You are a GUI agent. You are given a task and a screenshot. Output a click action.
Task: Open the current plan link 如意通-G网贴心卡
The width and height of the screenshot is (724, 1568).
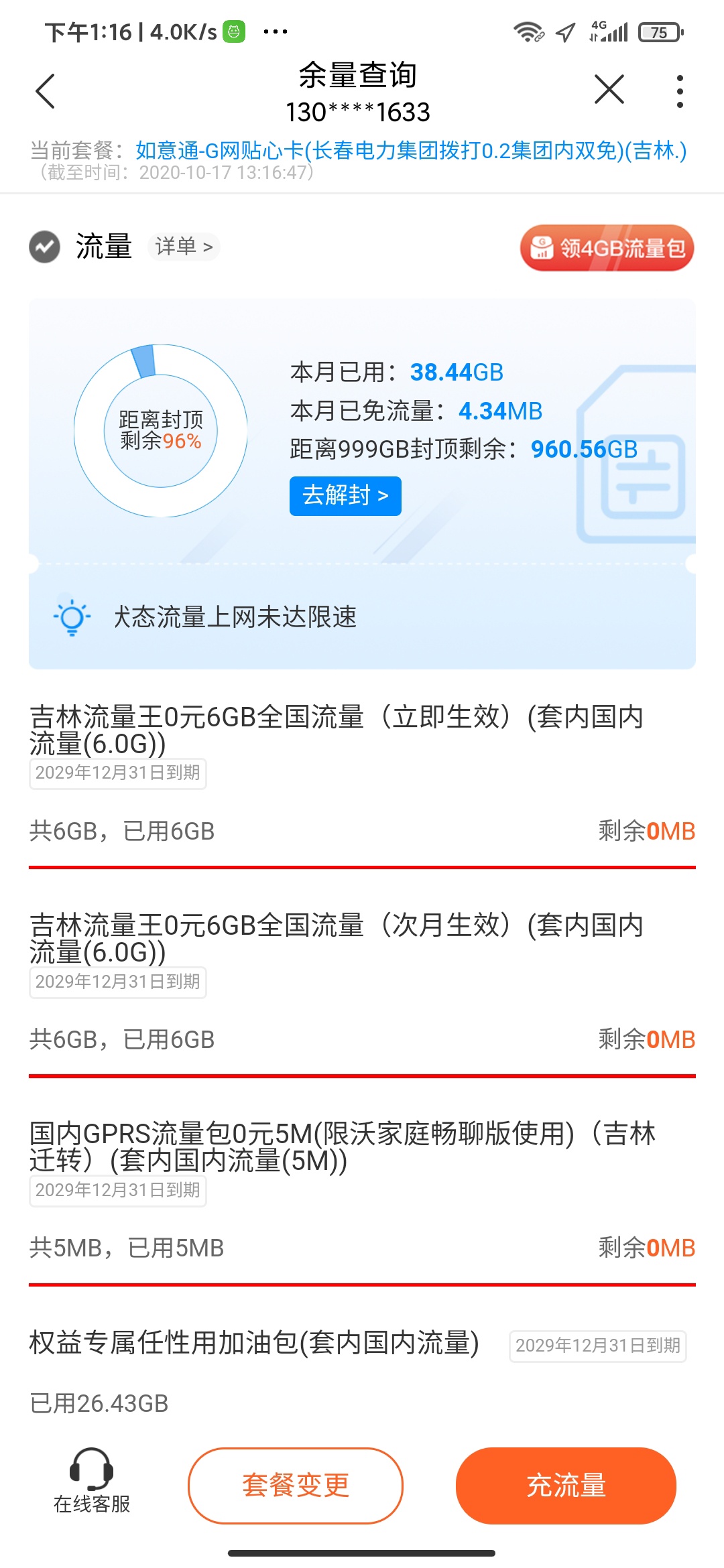[x=410, y=151]
